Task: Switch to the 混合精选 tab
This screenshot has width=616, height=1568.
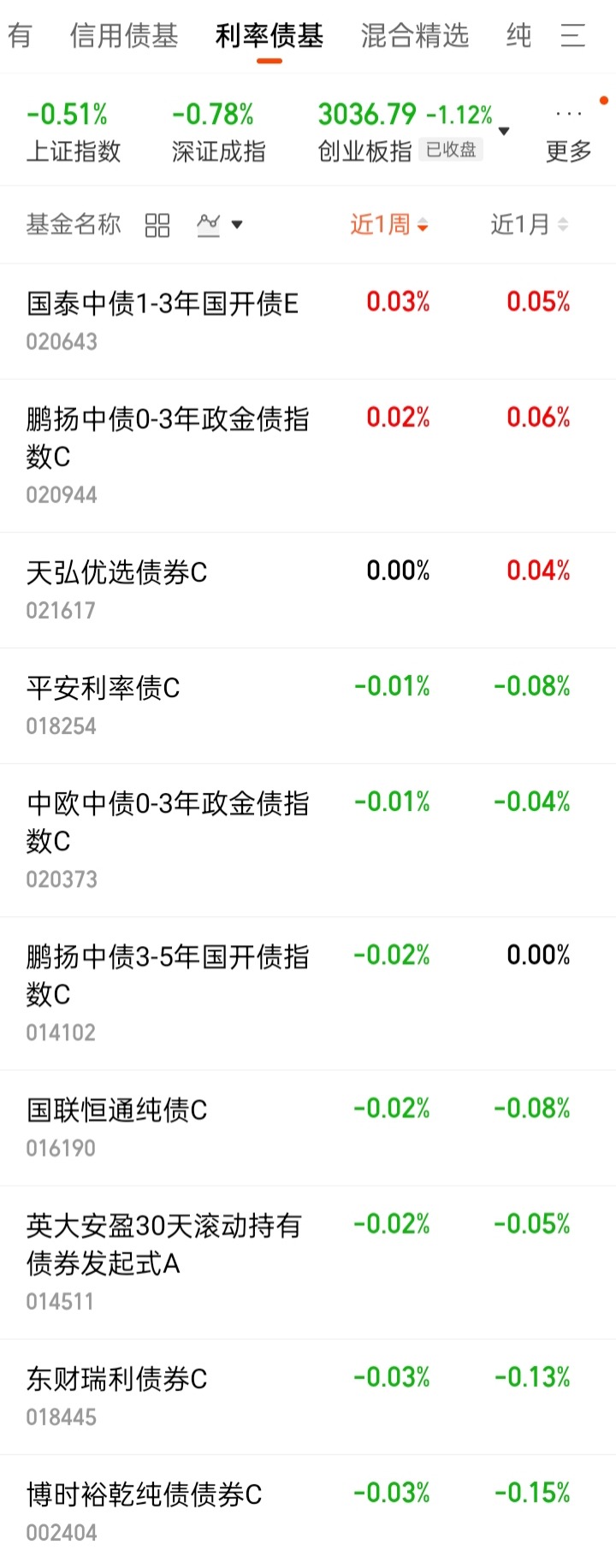Action: [415, 36]
